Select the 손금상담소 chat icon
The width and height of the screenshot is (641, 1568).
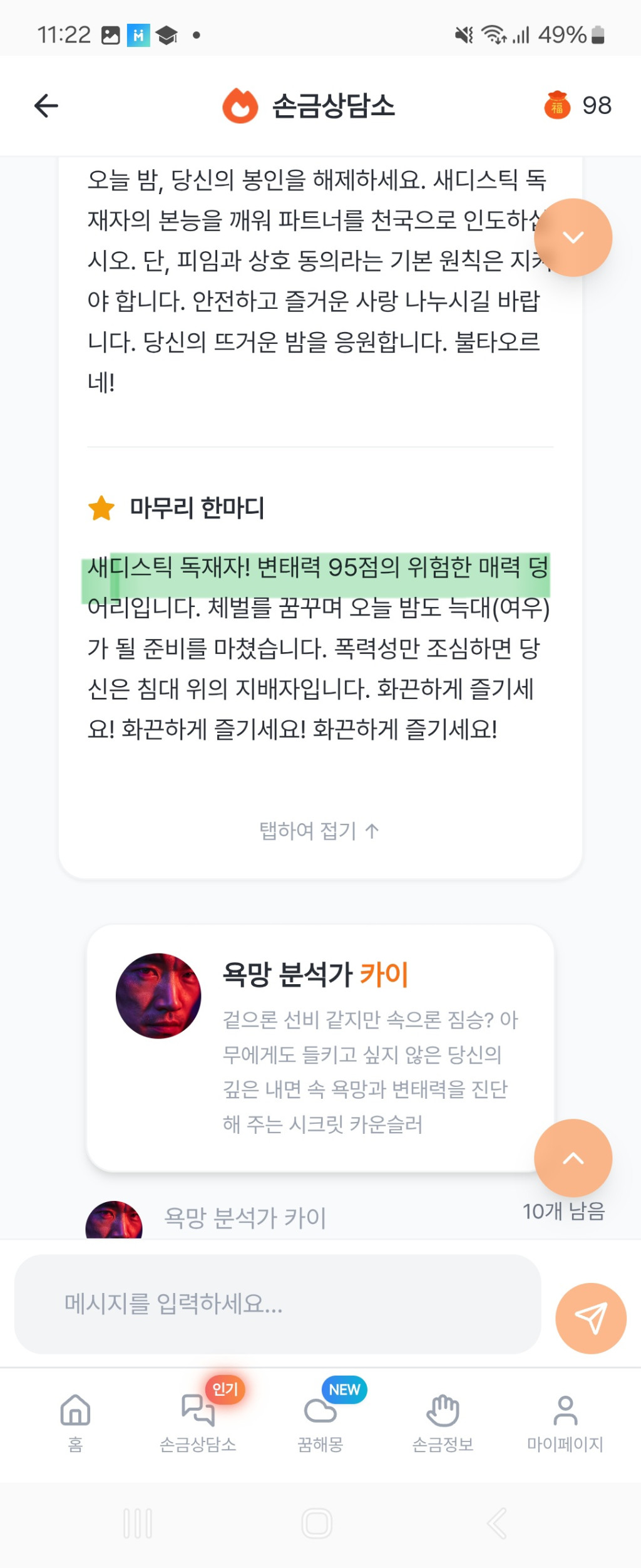coord(198,1410)
